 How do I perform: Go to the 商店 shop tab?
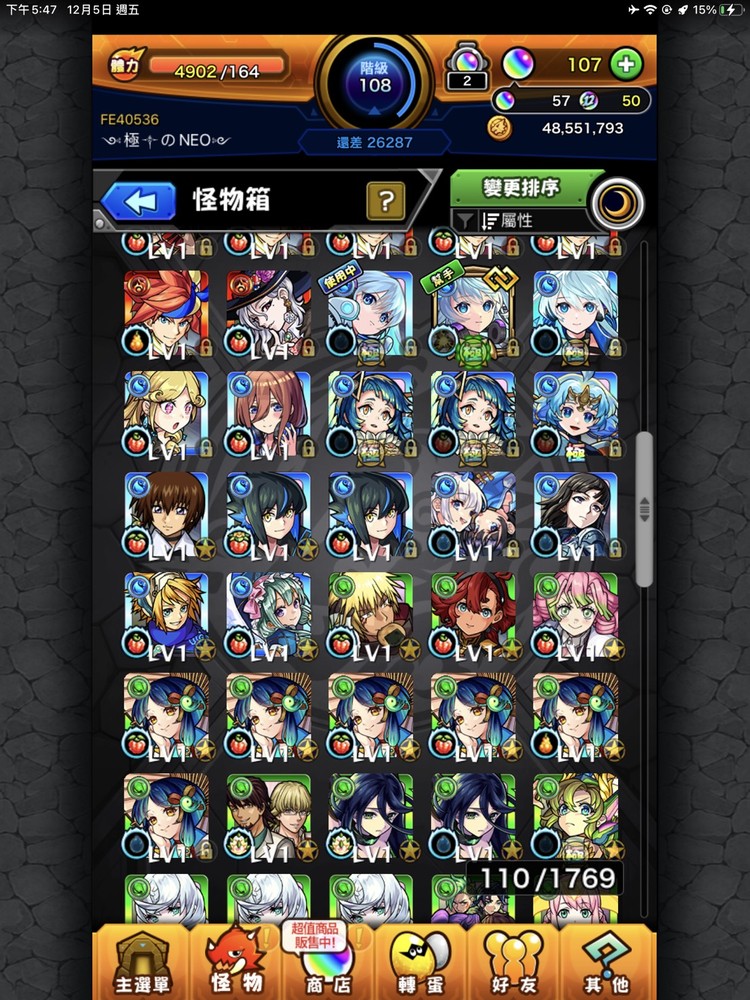330,963
